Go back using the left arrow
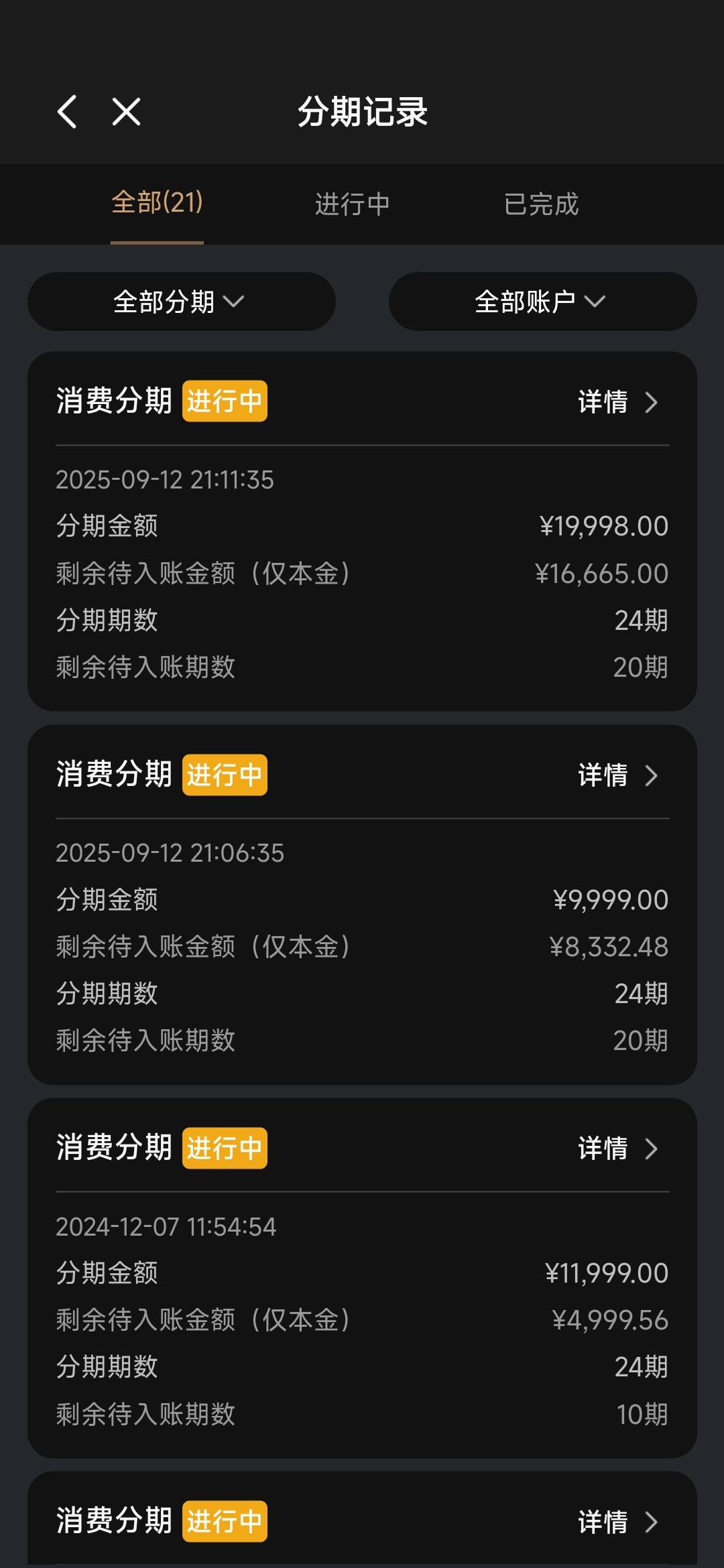The width and height of the screenshot is (724, 1568). point(67,111)
